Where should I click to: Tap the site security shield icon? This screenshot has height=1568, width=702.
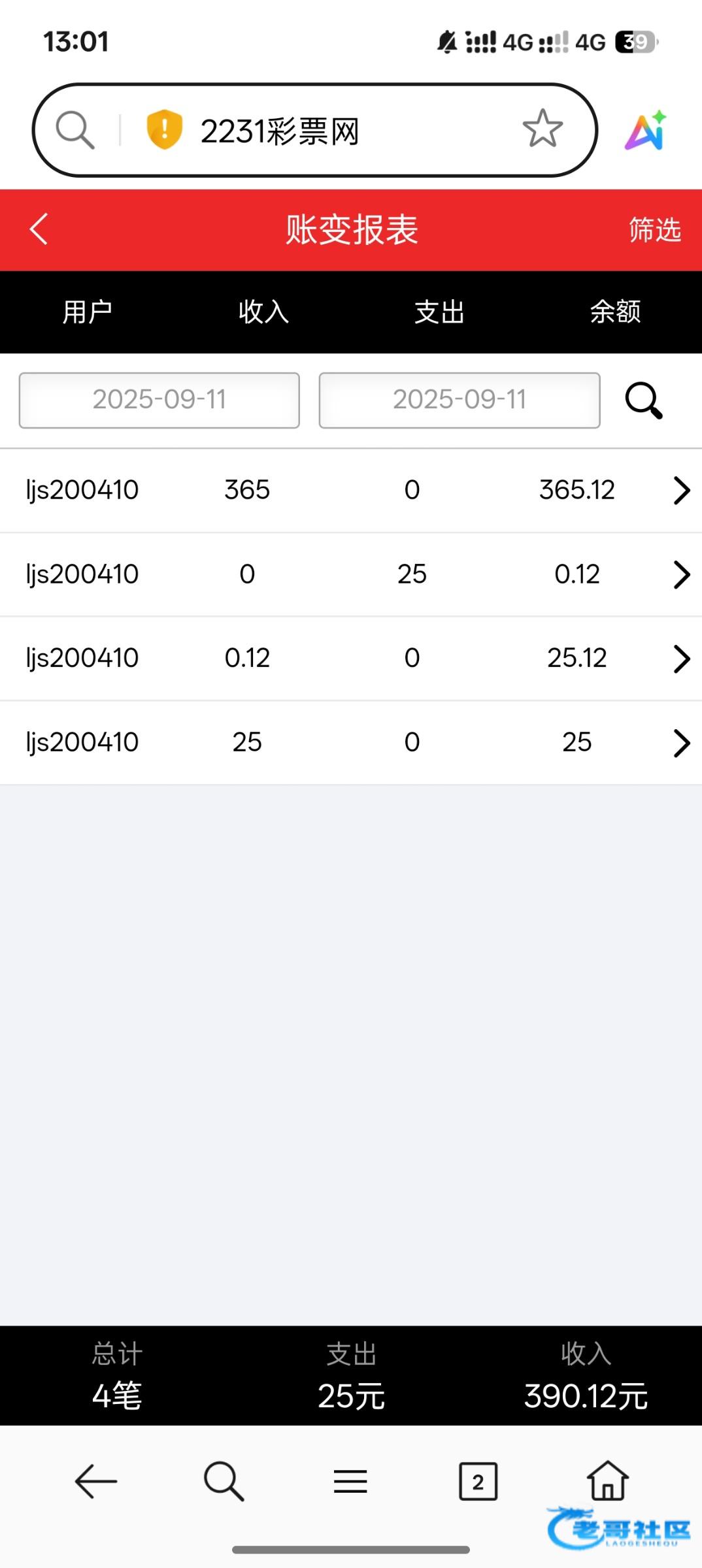click(x=164, y=129)
